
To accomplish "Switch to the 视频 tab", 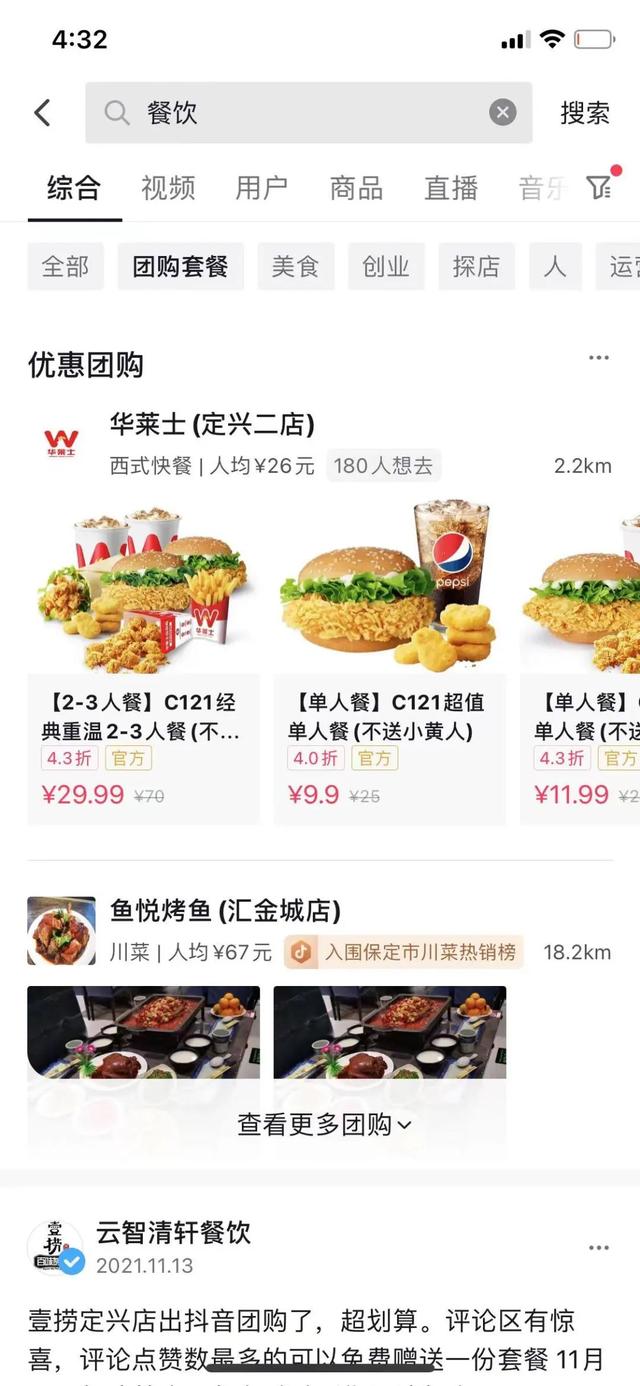I will coord(168,188).
